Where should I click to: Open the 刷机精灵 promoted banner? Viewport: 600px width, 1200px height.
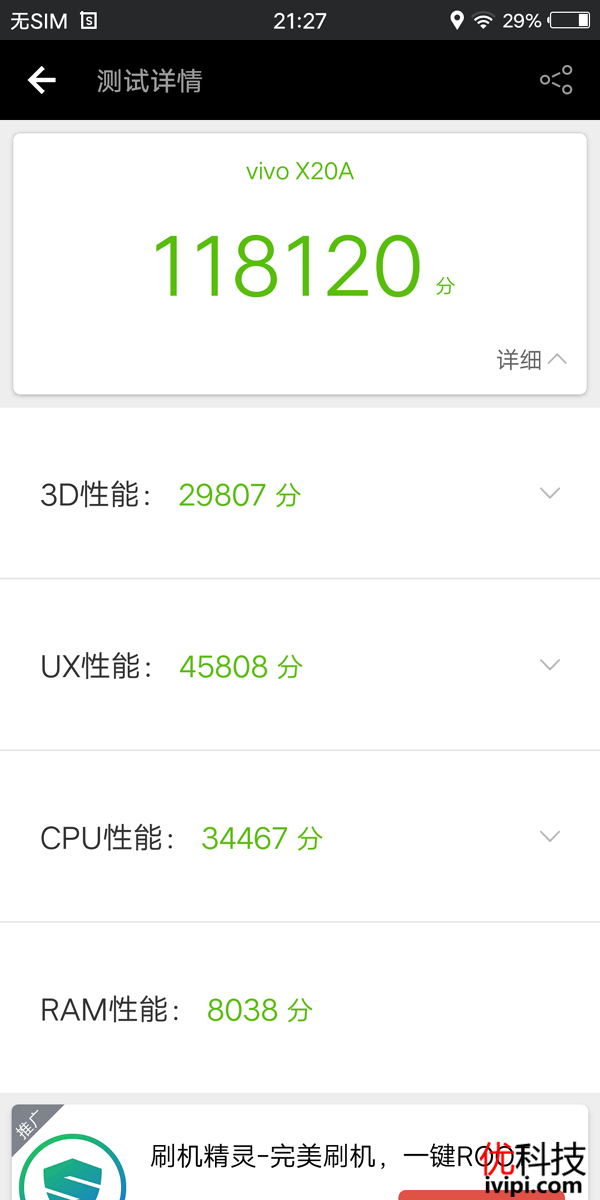(x=300, y=1152)
